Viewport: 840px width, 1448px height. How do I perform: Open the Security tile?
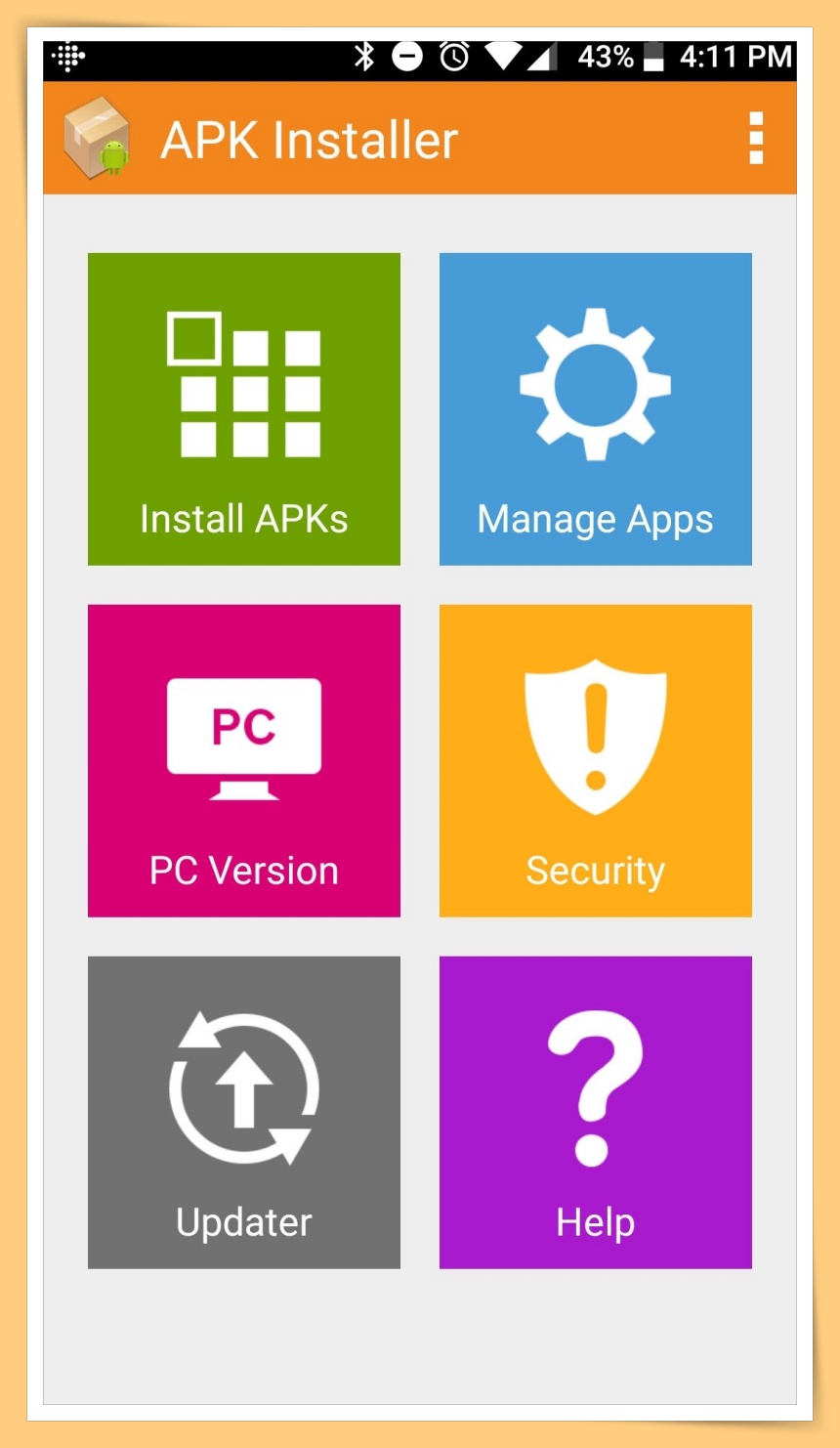(596, 761)
